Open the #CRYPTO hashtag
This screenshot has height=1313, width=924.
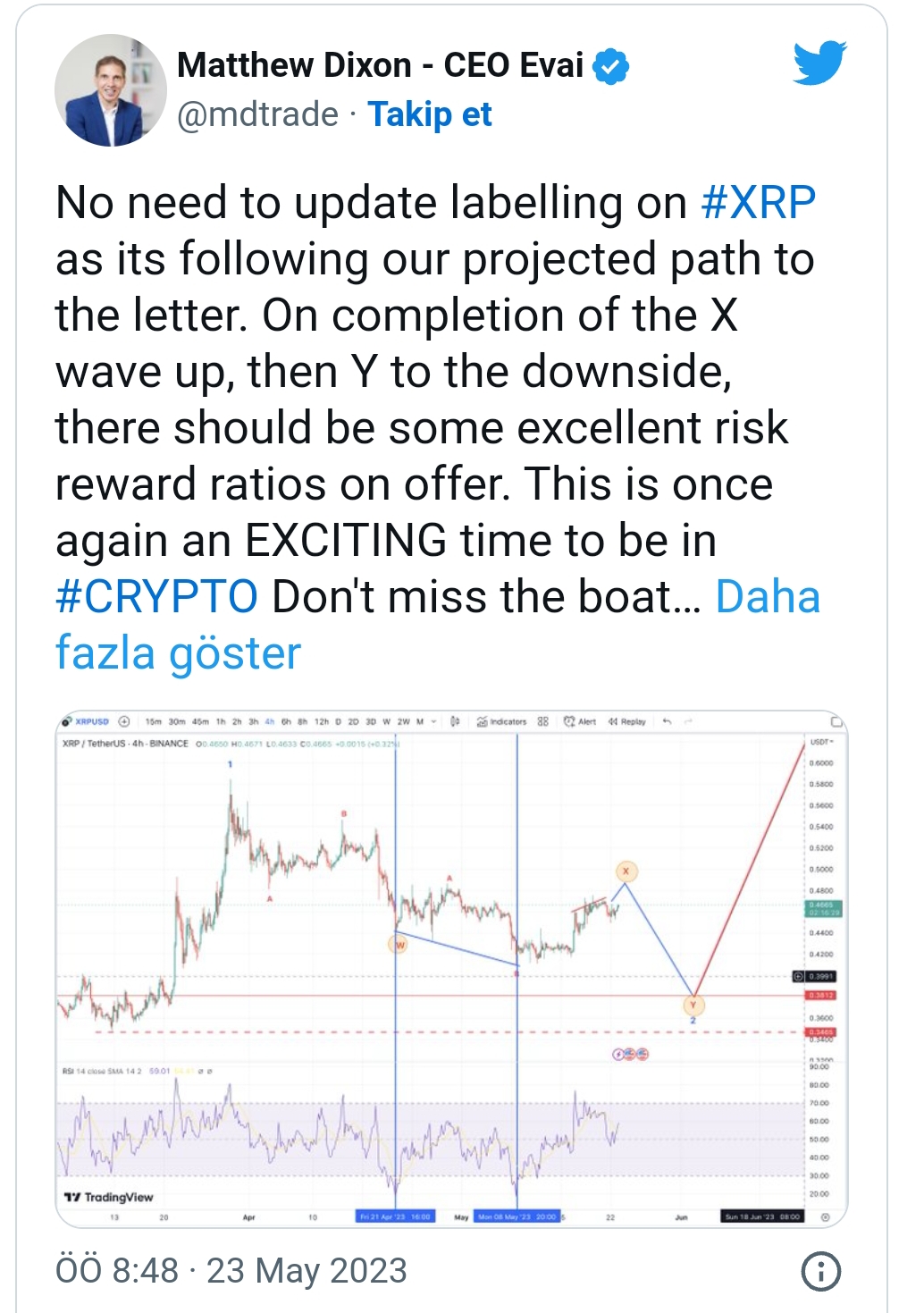click(x=156, y=596)
